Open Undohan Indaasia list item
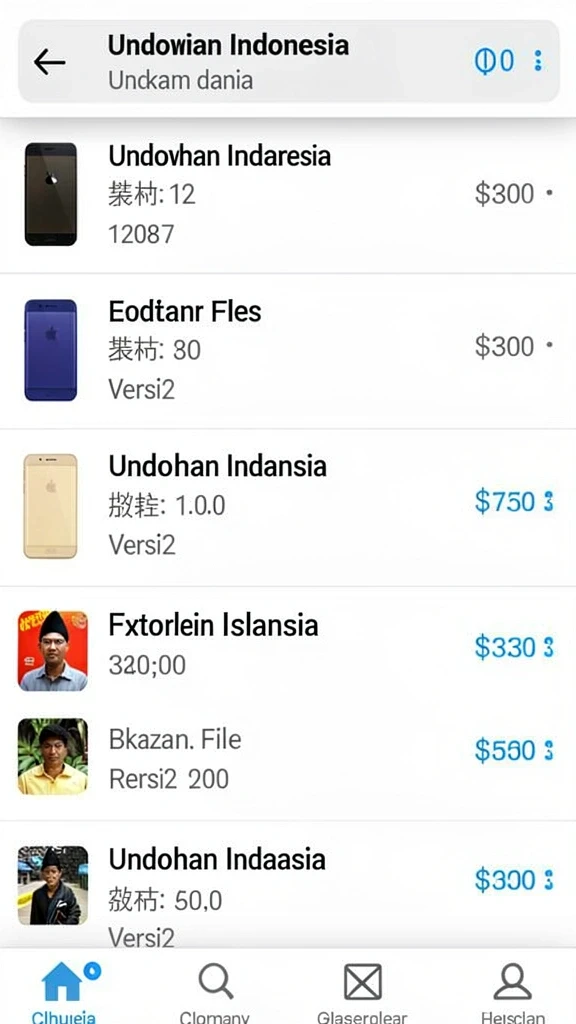Image resolution: width=576 pixels, height=1024 pixels. pos(288,885)
